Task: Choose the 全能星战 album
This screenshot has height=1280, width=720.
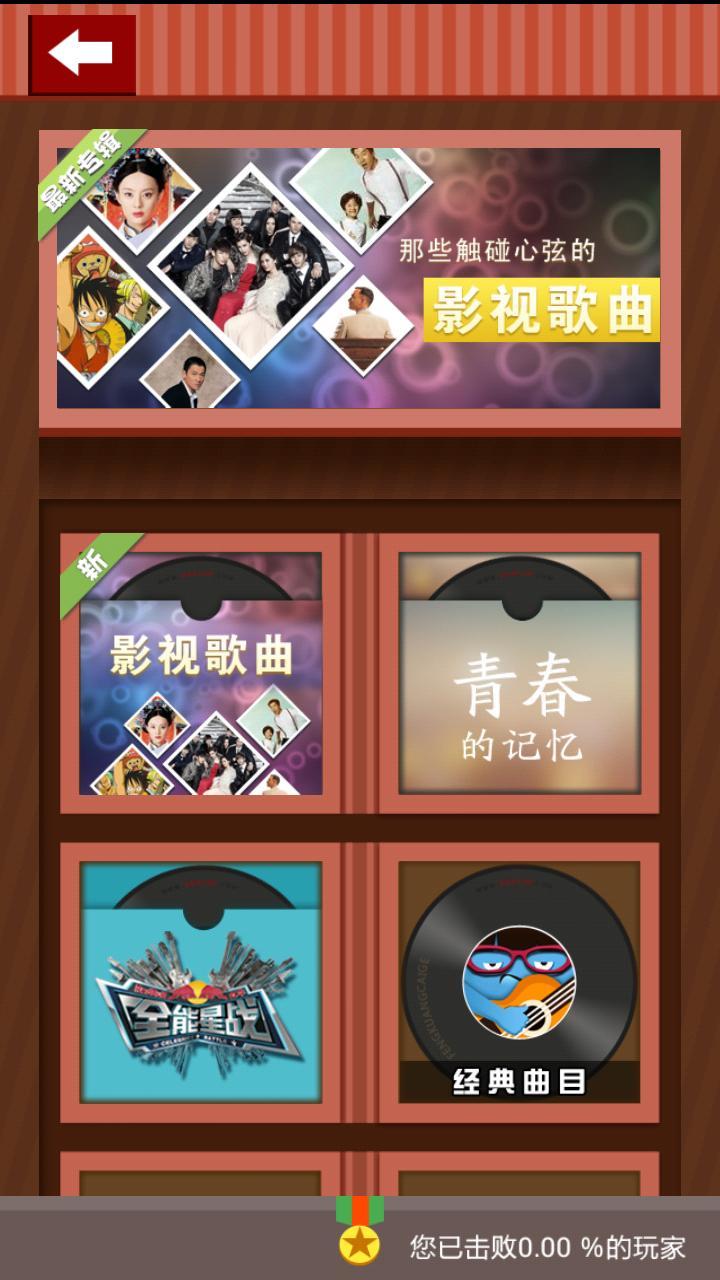Action: click(201, 983)
